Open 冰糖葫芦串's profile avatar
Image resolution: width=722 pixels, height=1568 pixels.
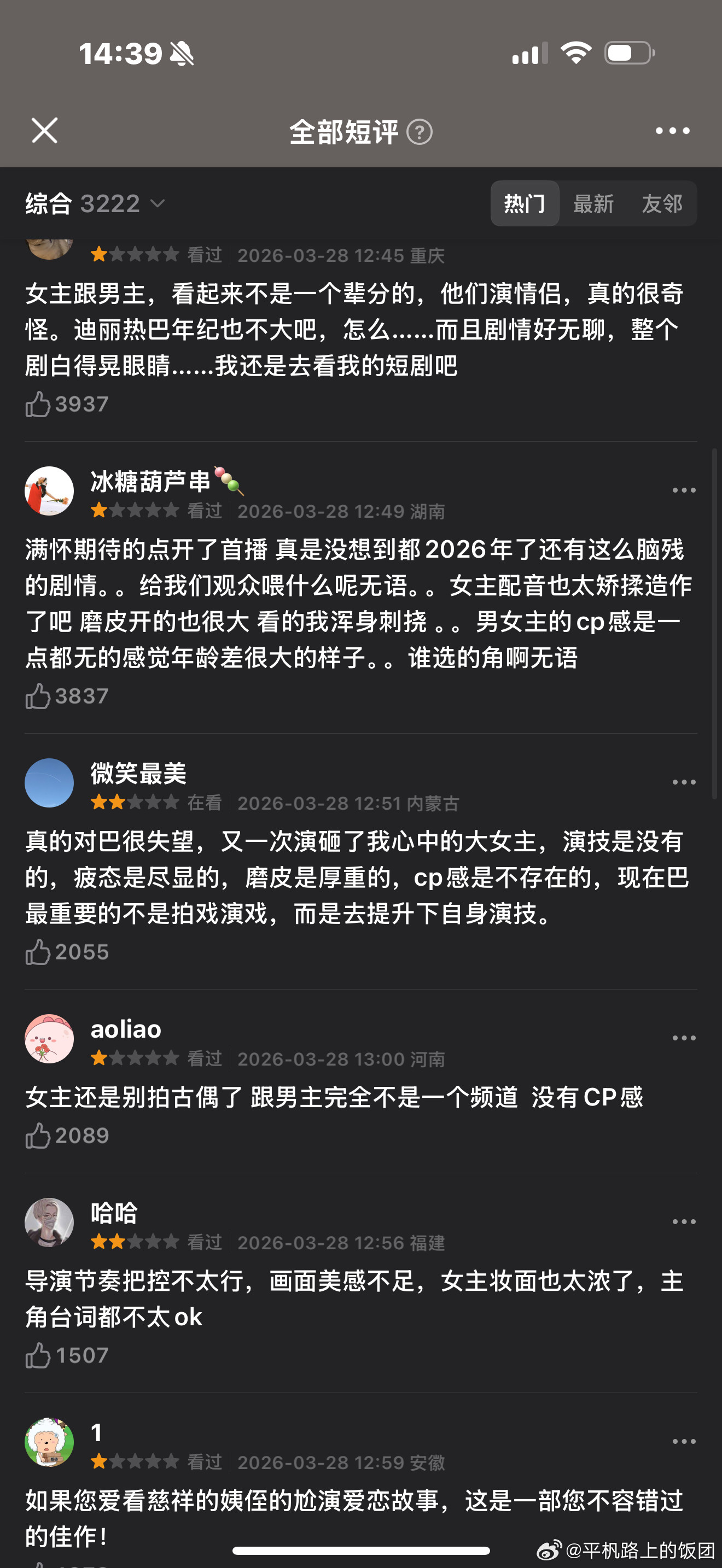tap(49, 490)
